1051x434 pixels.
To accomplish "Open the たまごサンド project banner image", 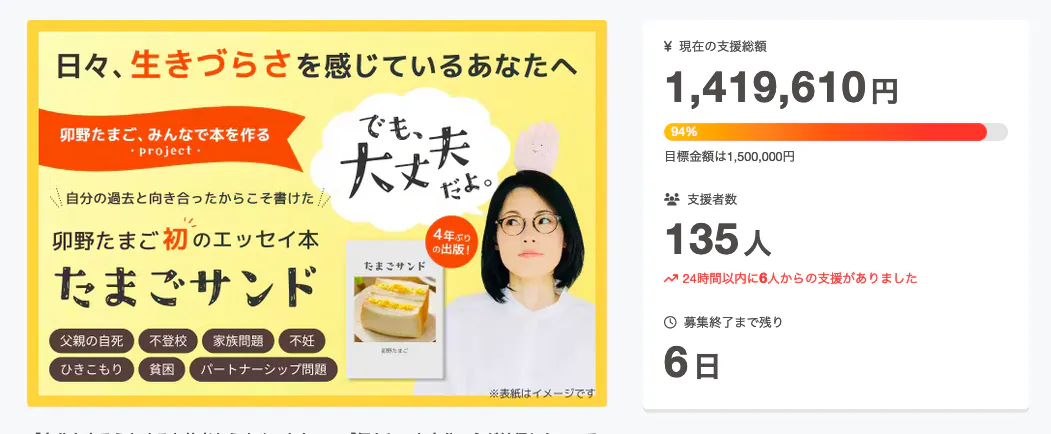I will point(317,214).
